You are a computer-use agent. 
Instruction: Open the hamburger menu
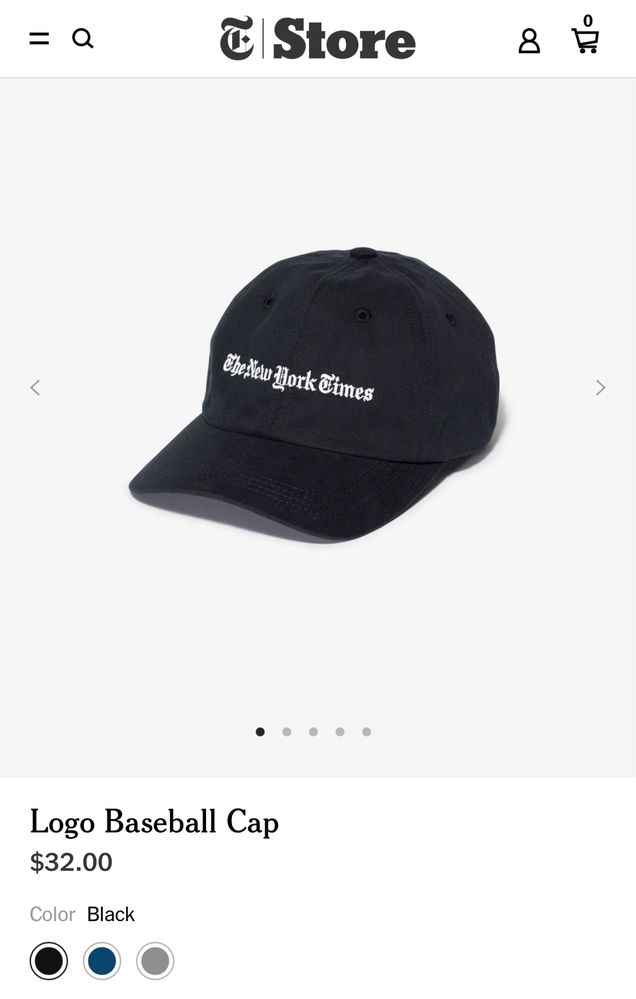(39, 39)
